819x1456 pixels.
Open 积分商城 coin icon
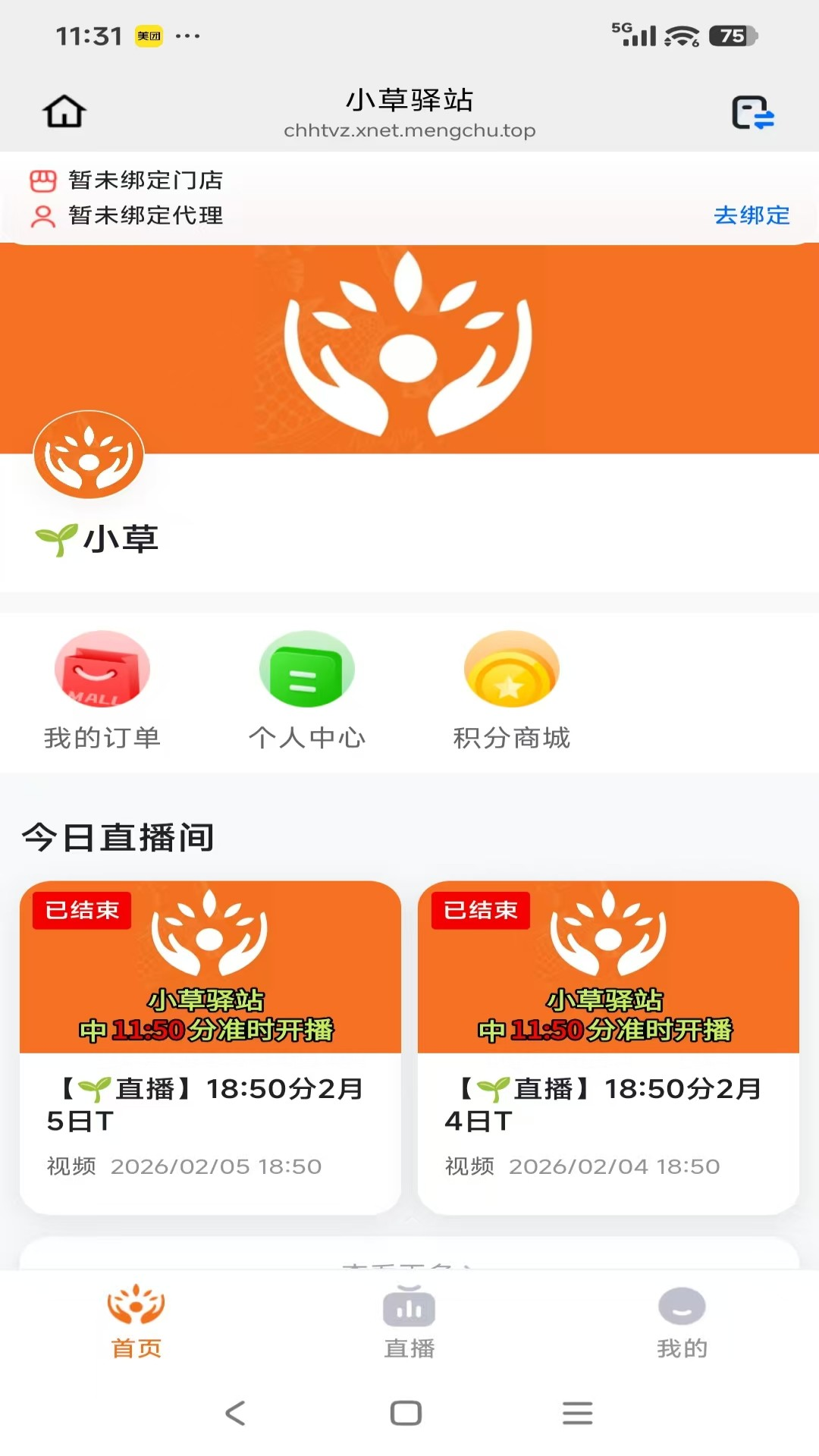[512, 670]
